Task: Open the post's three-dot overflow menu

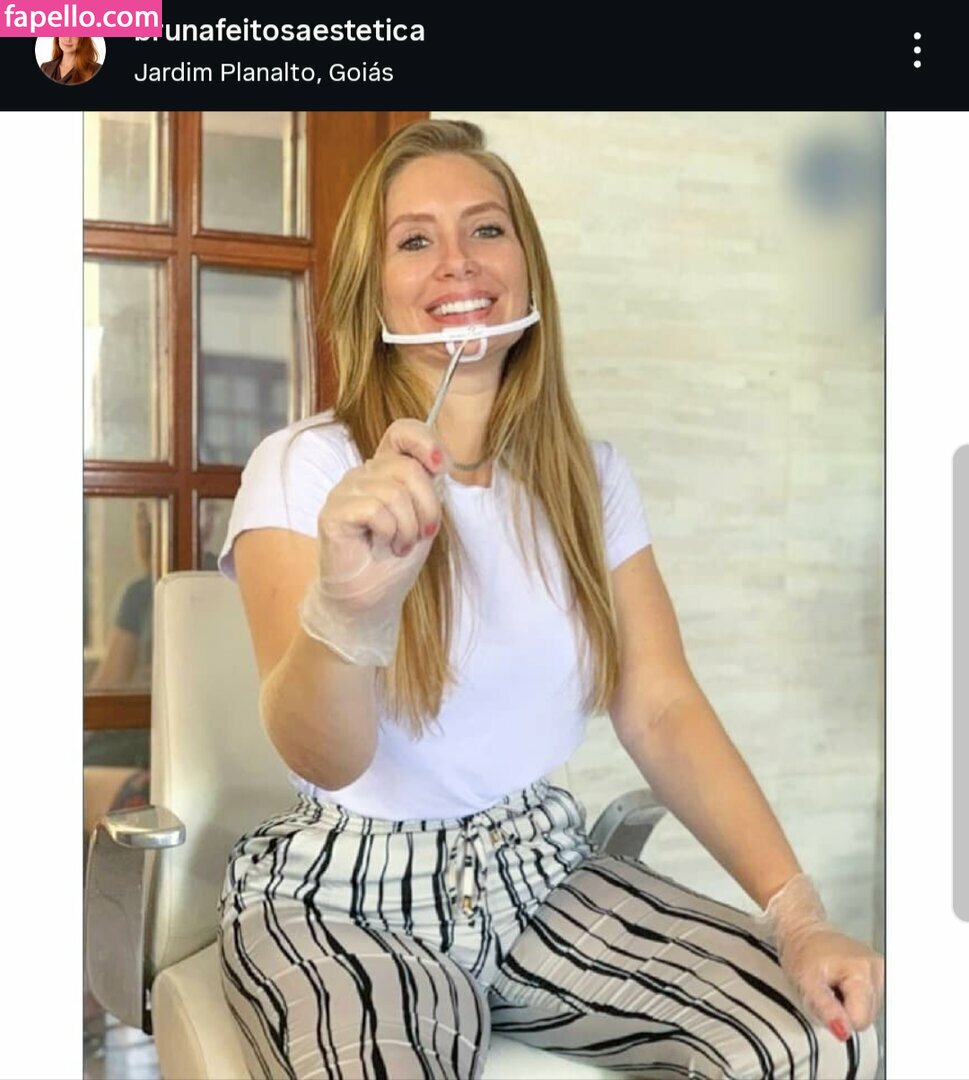Action: point(916,50)
